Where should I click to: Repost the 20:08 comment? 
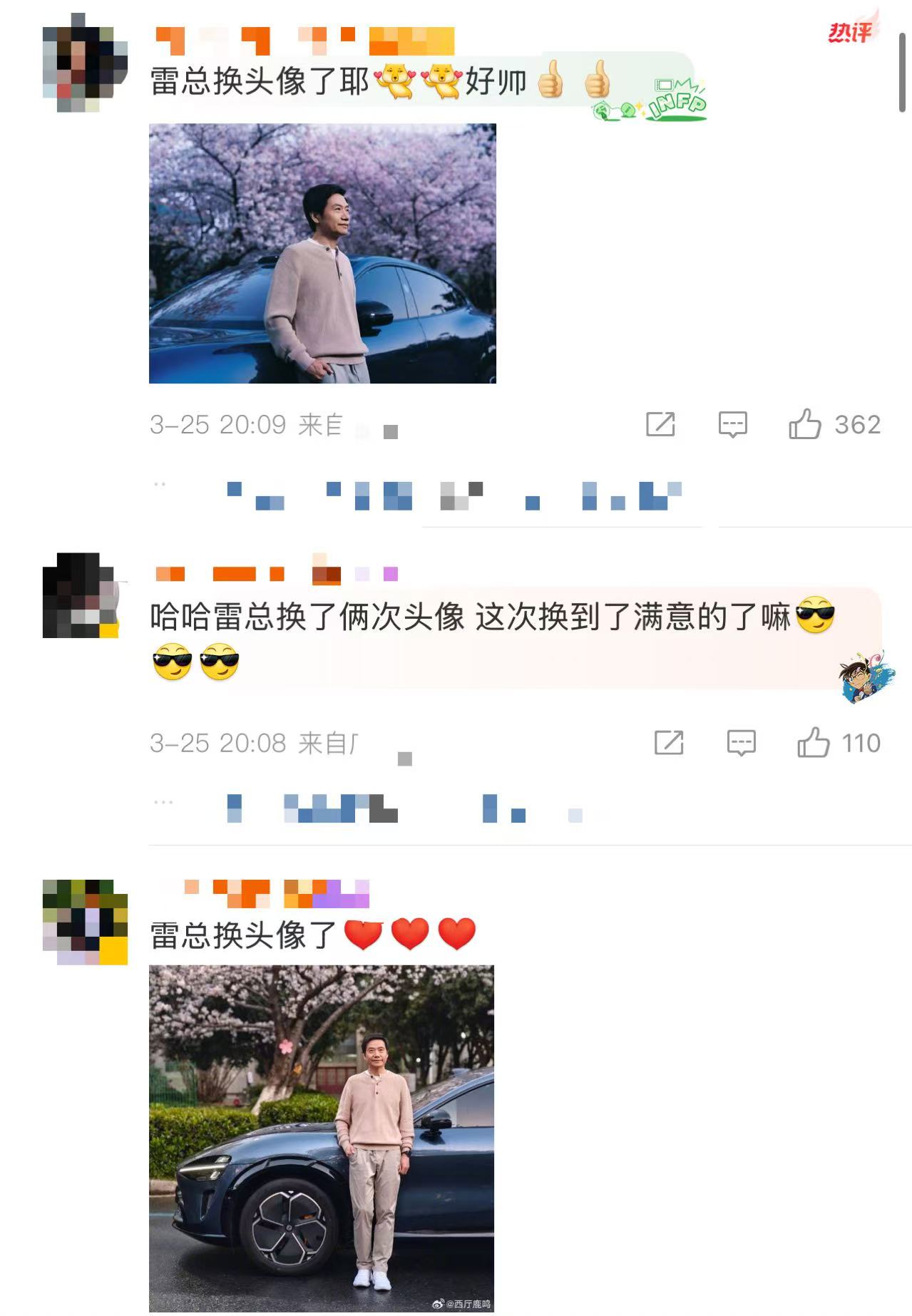click(x=669, y=743)
